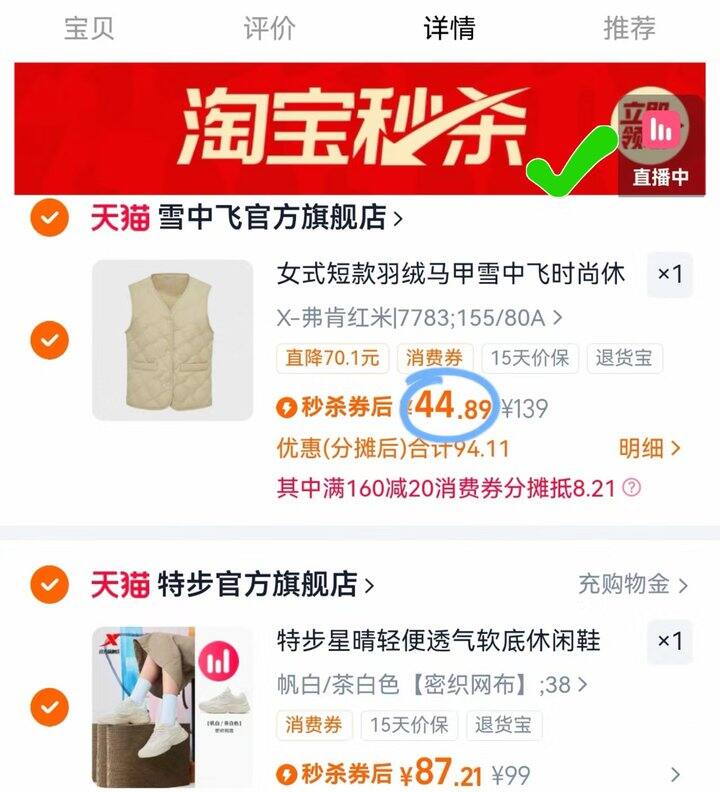
Task: Open the 推荐 tab
Action: [630, 28]
